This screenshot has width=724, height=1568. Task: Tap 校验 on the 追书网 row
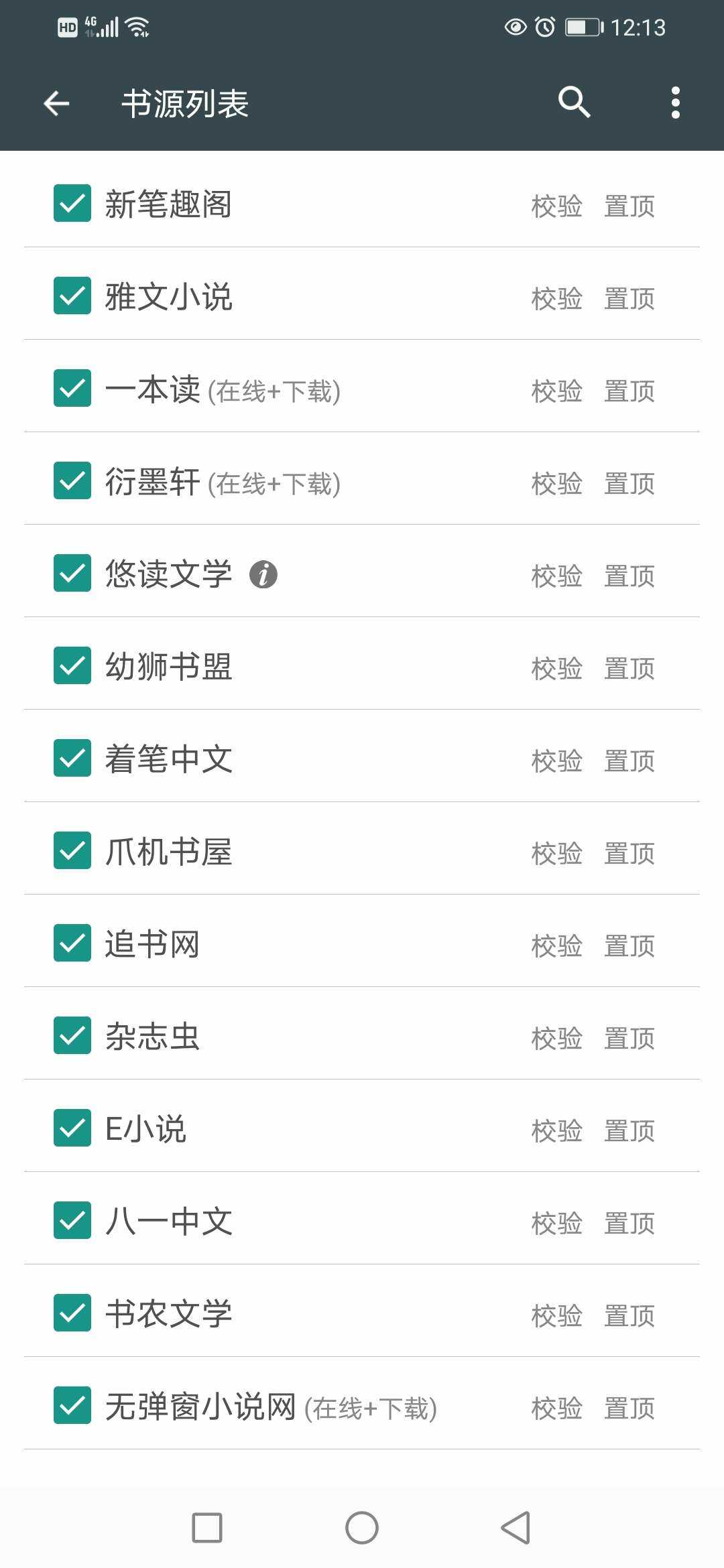point(556,946)
